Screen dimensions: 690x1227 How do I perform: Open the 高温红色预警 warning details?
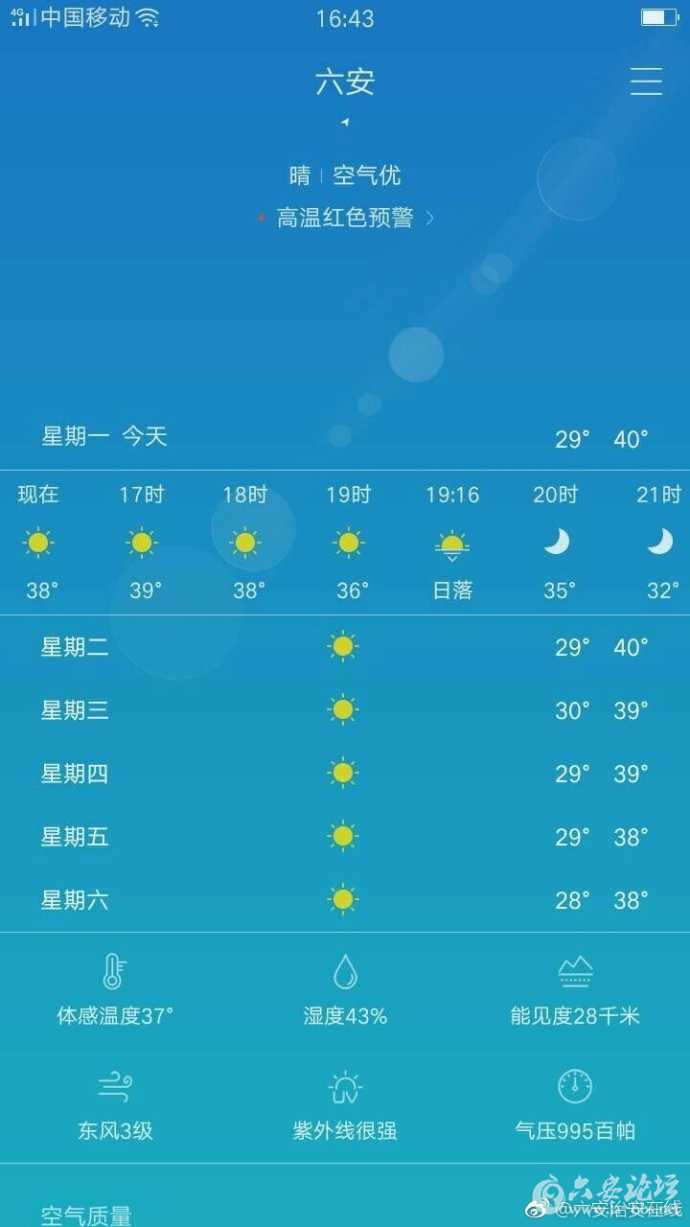pyautogui.click(x=346, y=218)
